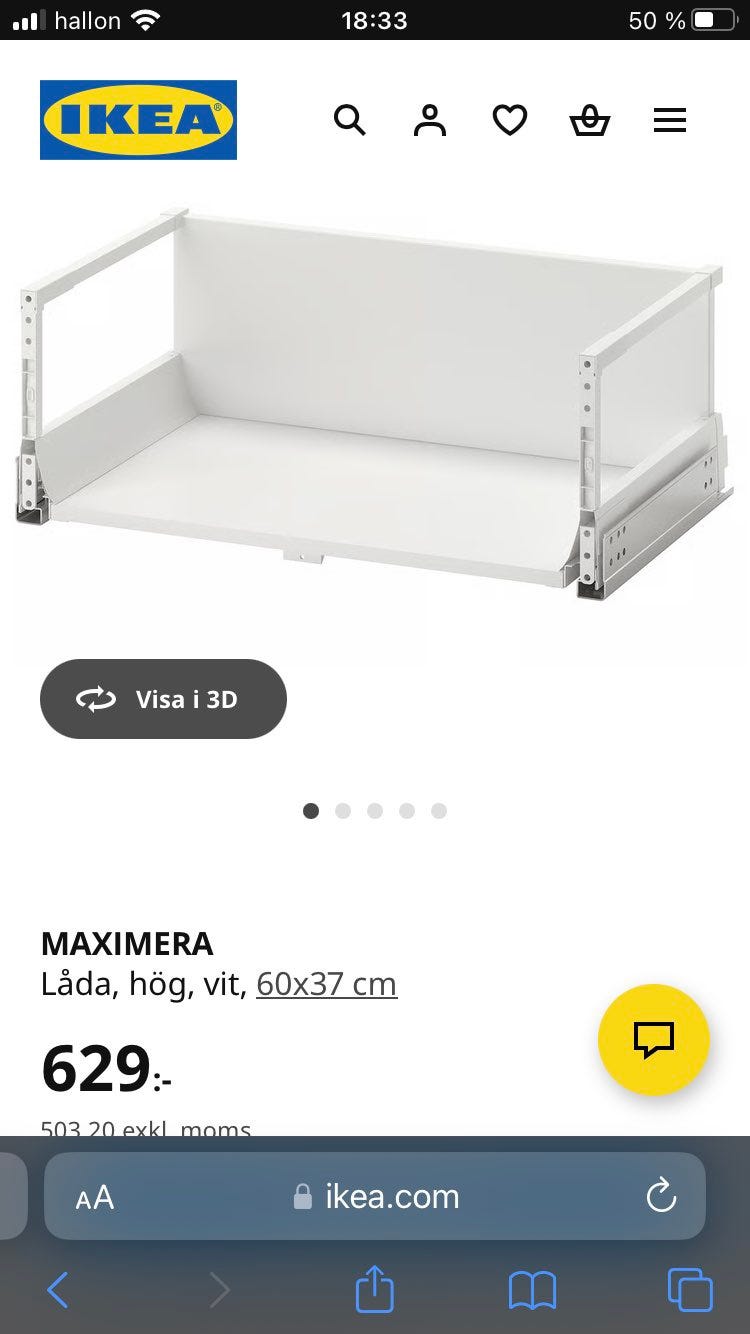The height and width of the screenshot is (1334, 750).
Task: Reload the page
Action: pyautogui.click(x=661, y=1197)
